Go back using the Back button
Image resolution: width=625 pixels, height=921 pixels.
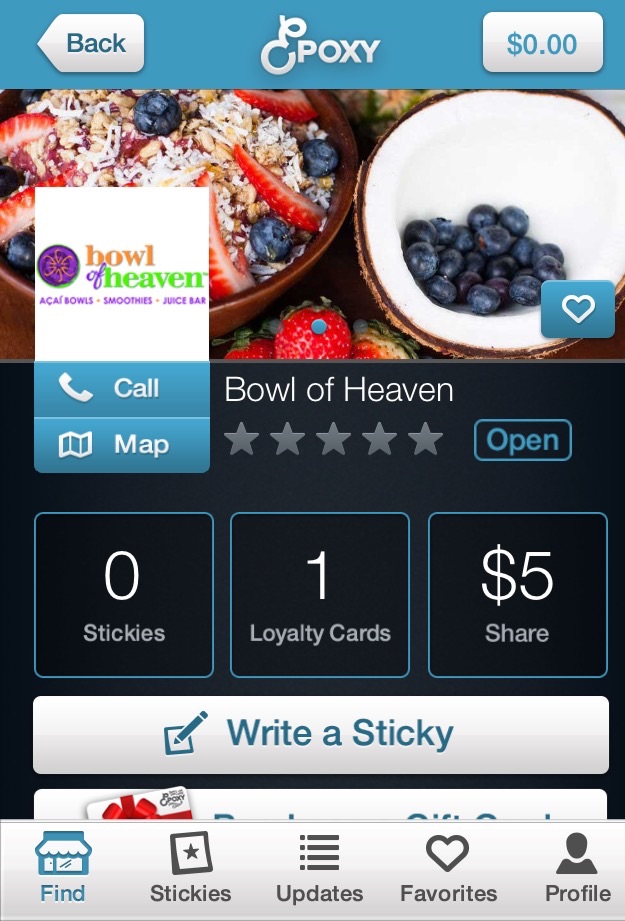tap(92, 44)
